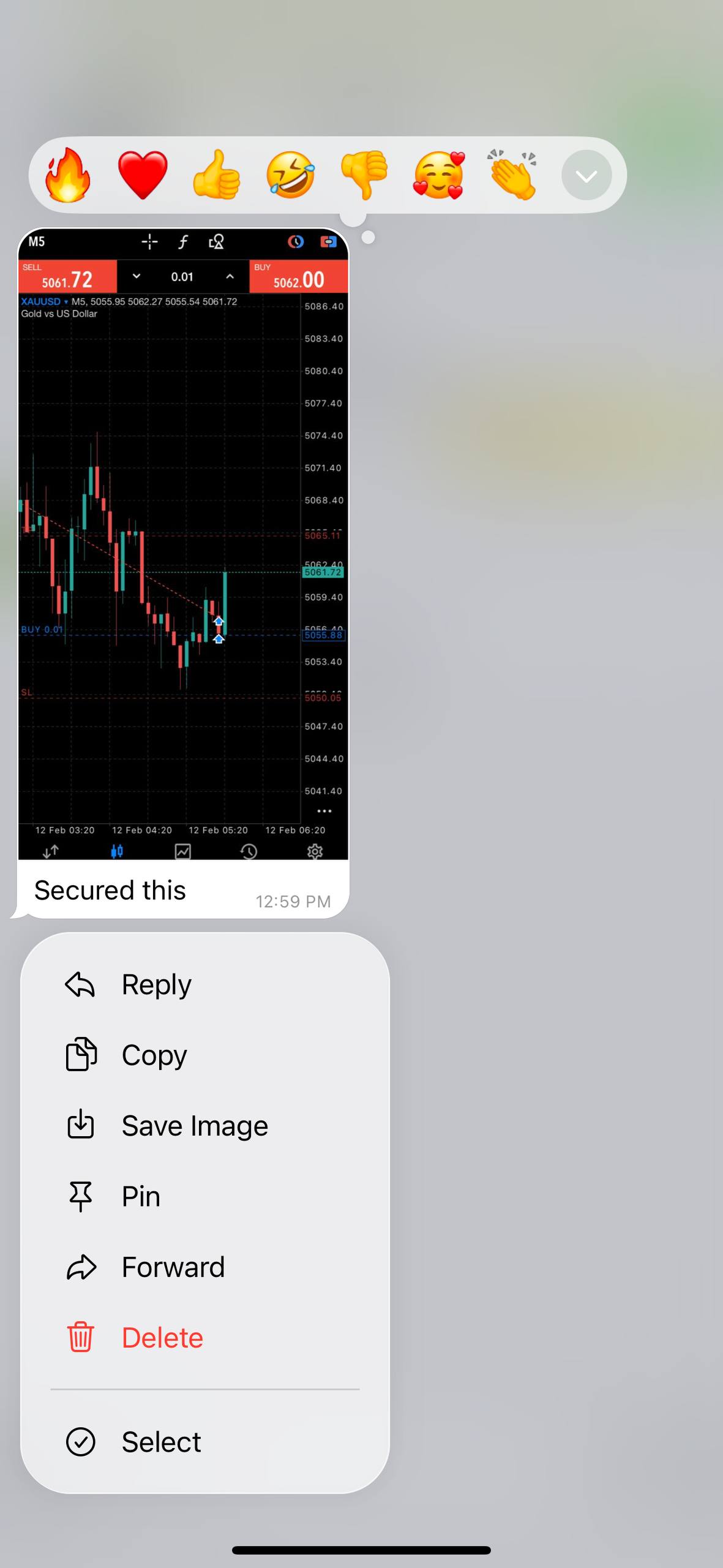Click the one-click trading panel icon

328,242
